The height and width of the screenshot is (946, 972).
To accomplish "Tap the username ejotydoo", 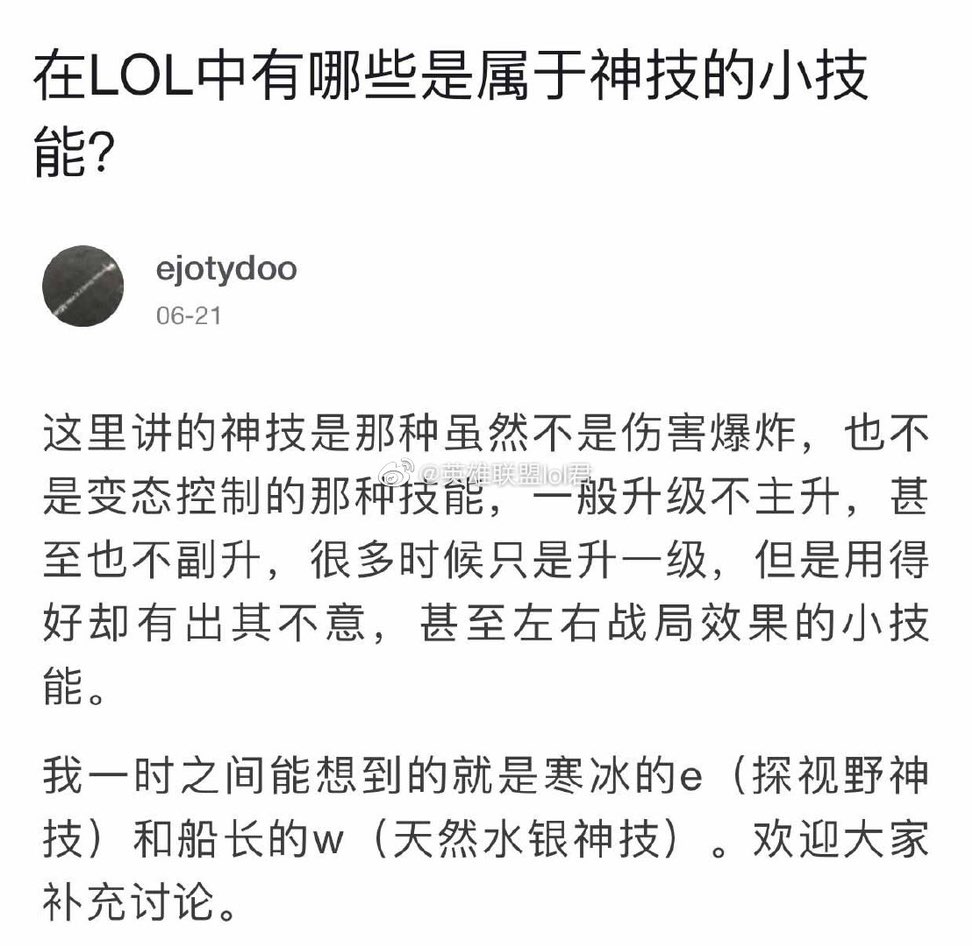I will 226,269.
